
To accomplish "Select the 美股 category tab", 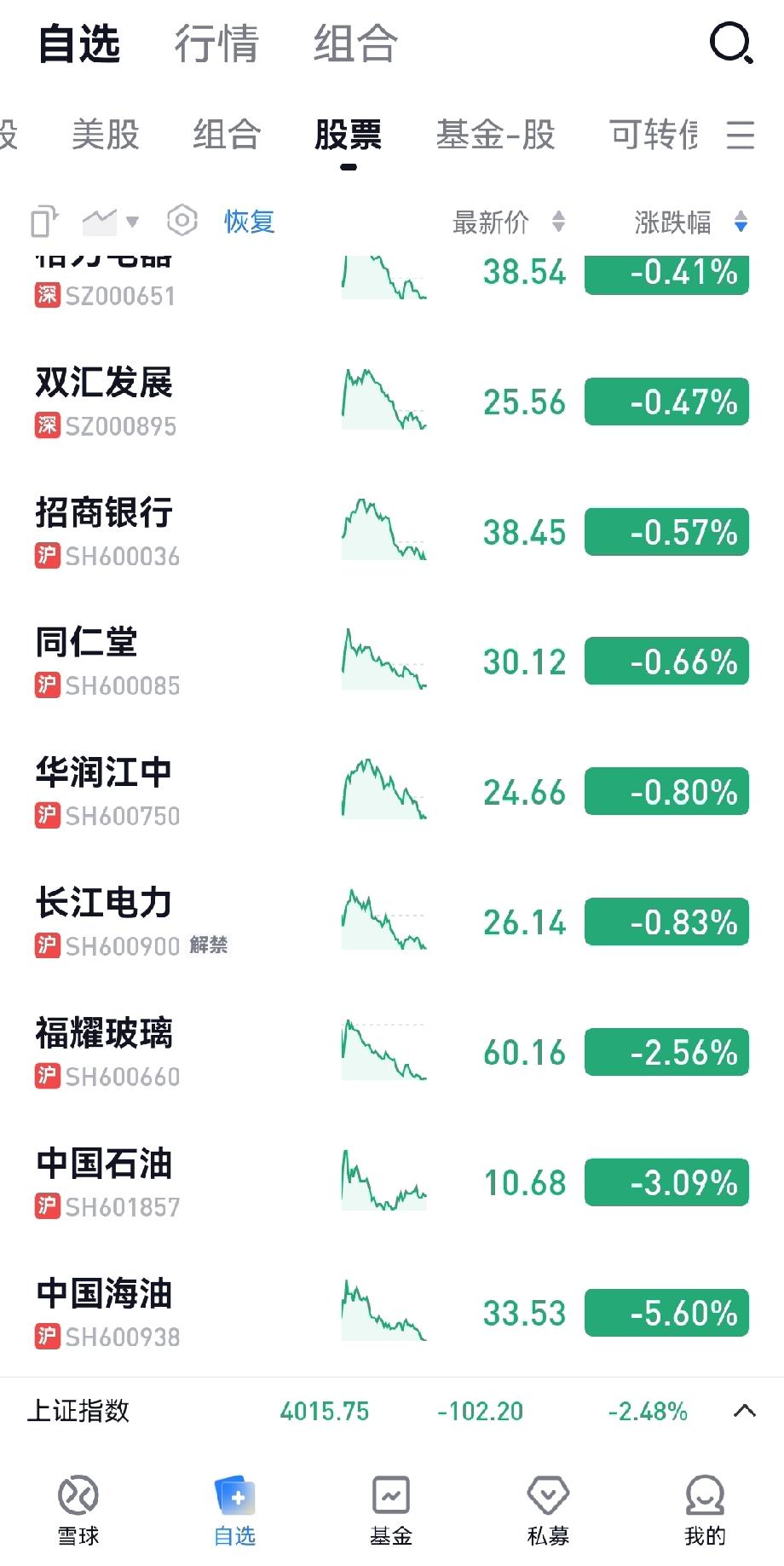I will click(x=105, y=135).
